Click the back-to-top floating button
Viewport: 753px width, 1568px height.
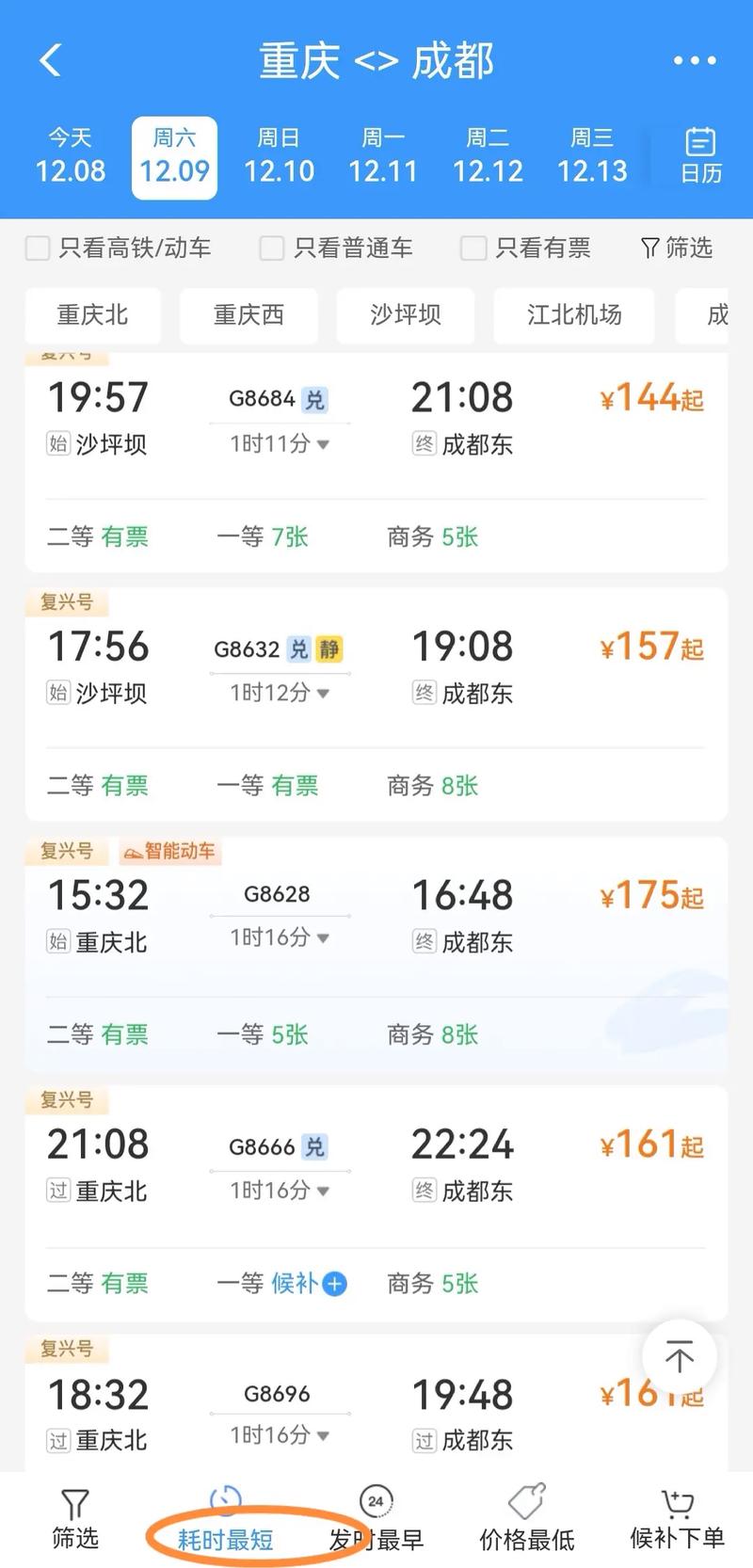point(679,1356)
